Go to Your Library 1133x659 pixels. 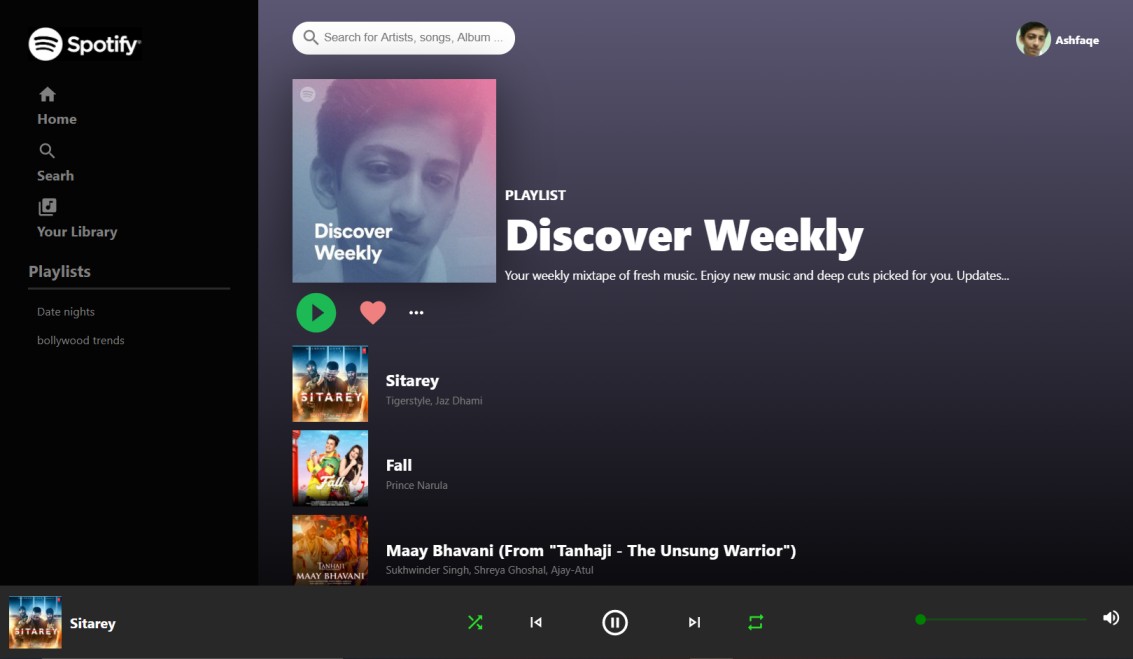[x=76, y=219]
